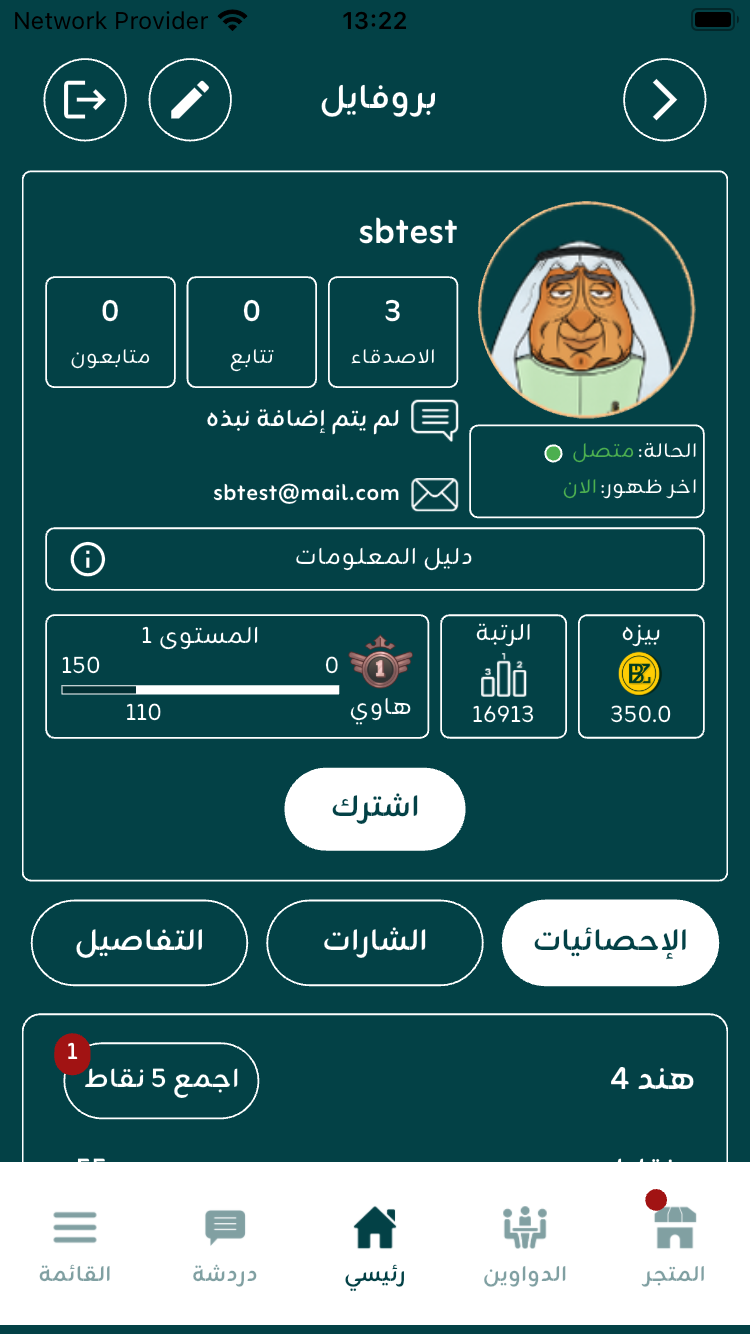Open the القائمة menu tab

click(75, 1244)
